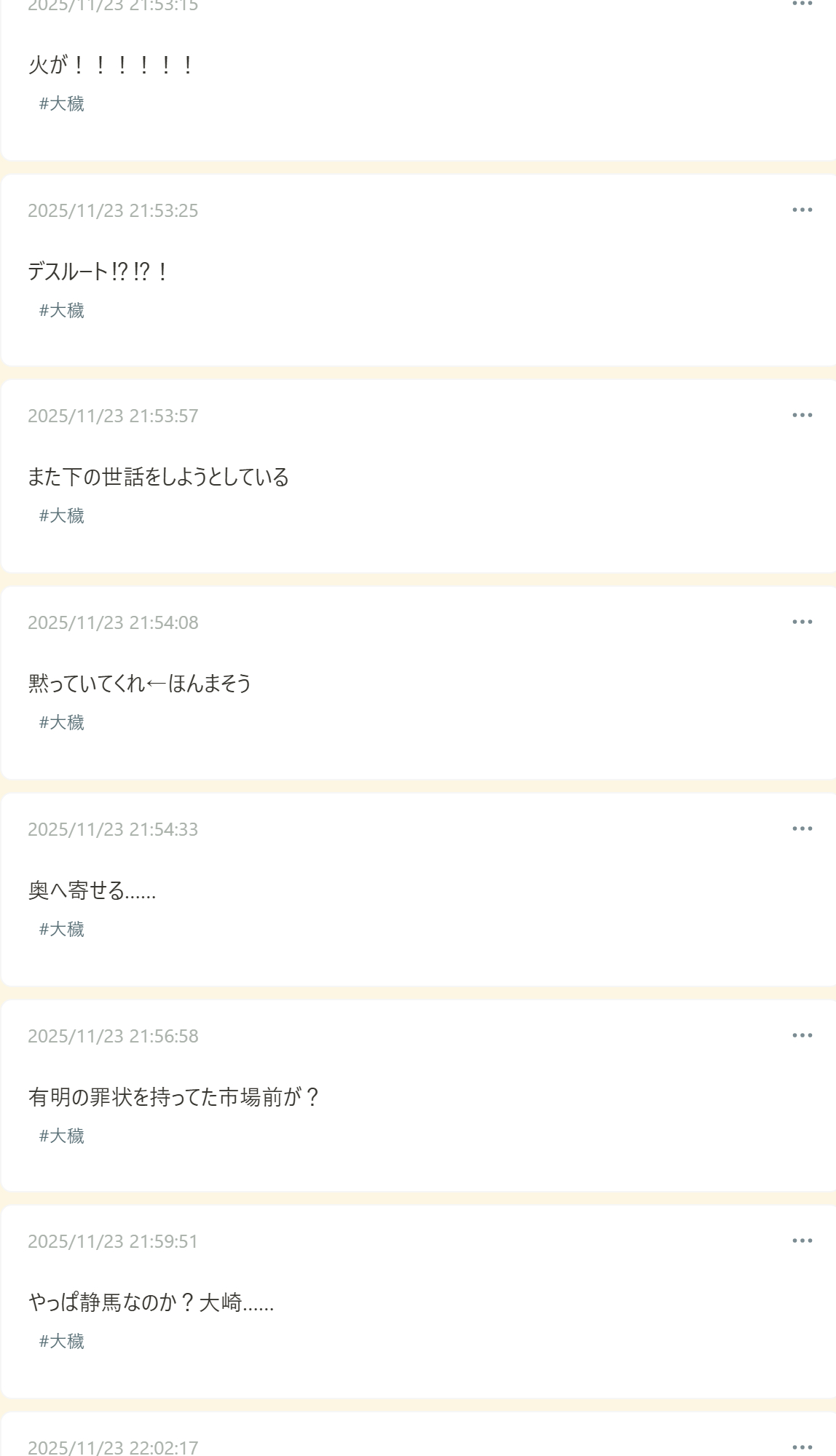The height and width of the screenshot is (1456, 836).
Task: Tap the #大穢 tag under 有明の罪状を持ってた市場前が？
Action: coord(62,1136)
